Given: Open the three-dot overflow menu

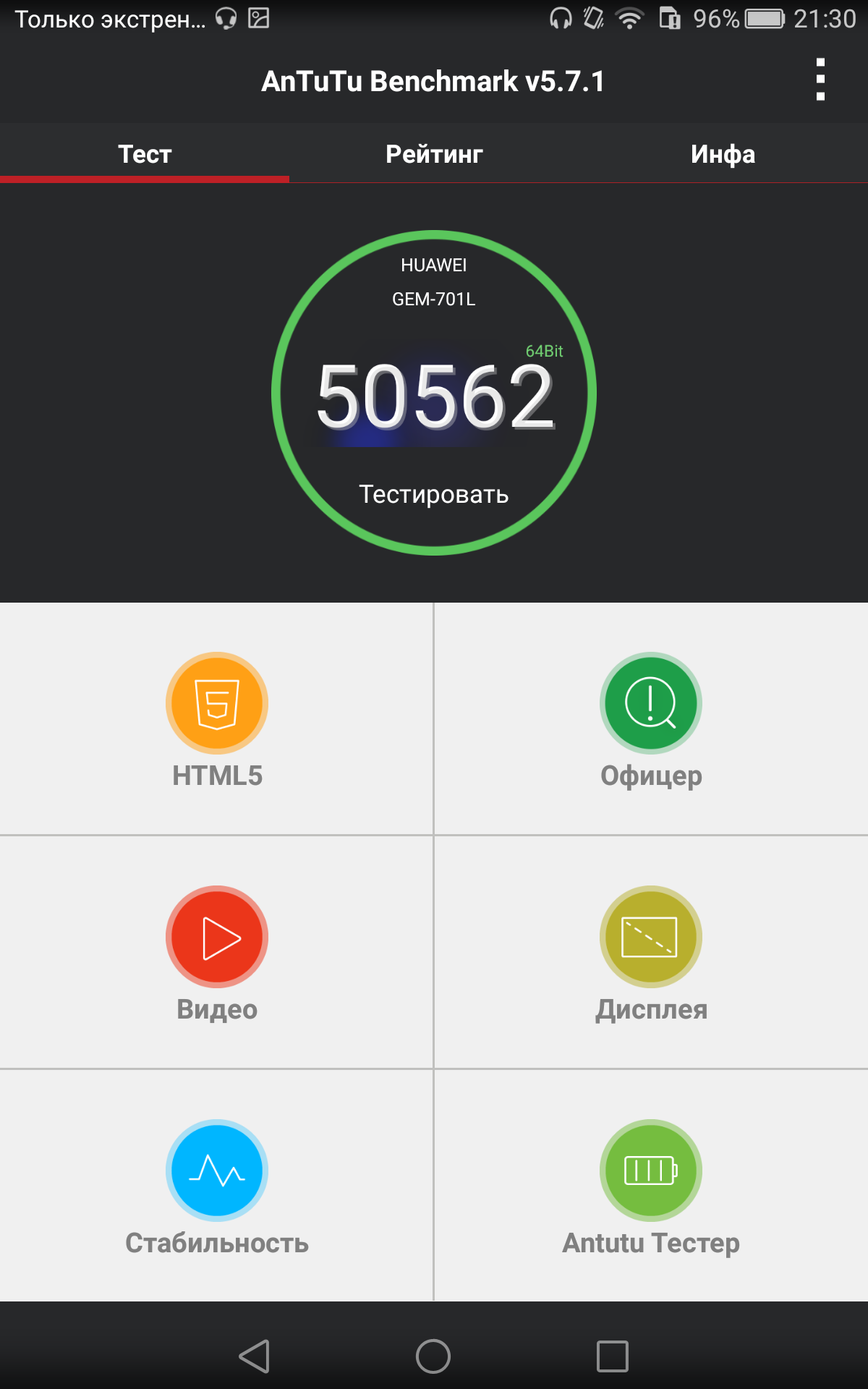Looking at the screenshot, I should pyautogui.click(x=820, y=80).
